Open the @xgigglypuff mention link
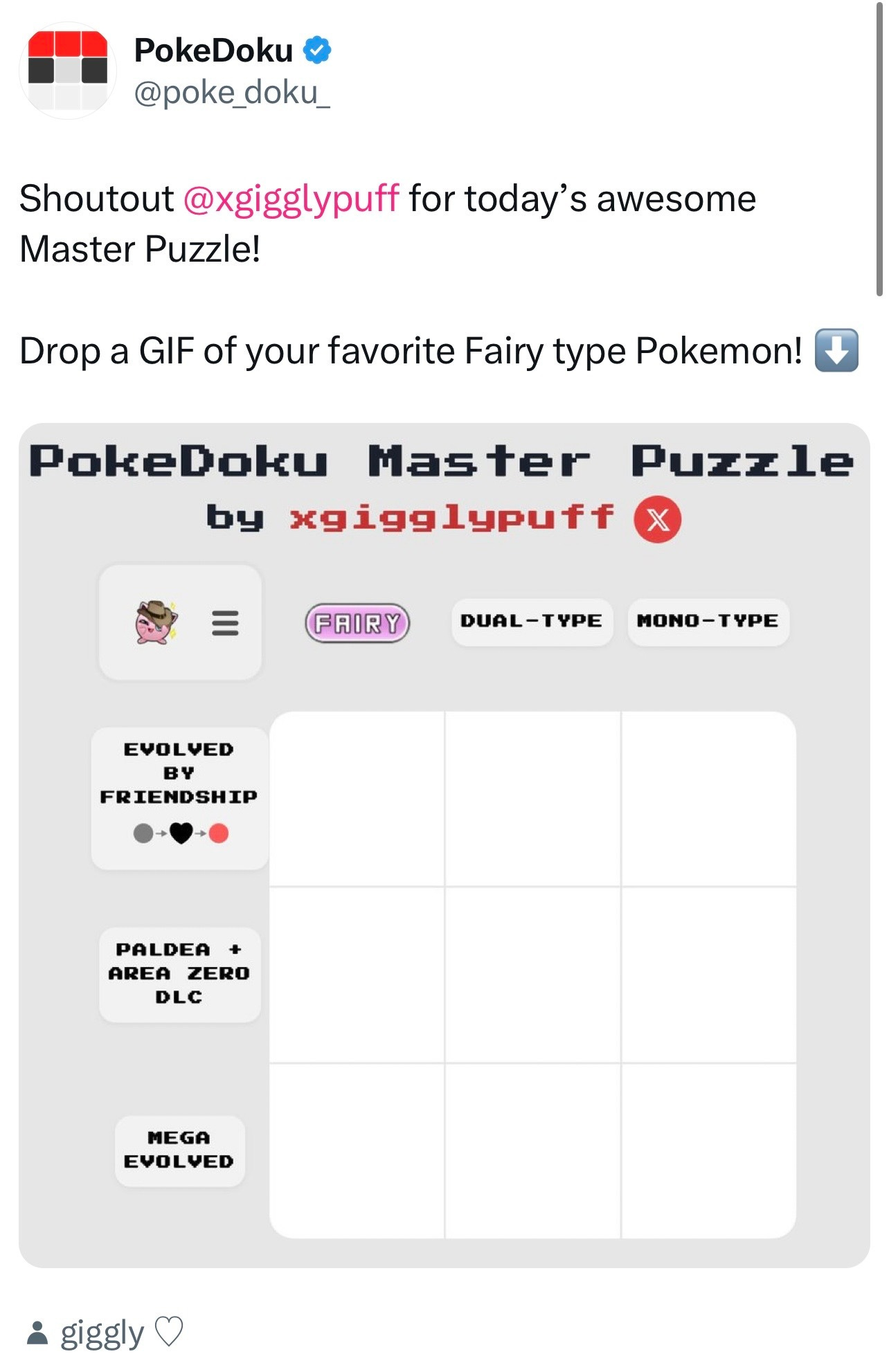Viewport: 889px width, 1372px height. point(291,199)
